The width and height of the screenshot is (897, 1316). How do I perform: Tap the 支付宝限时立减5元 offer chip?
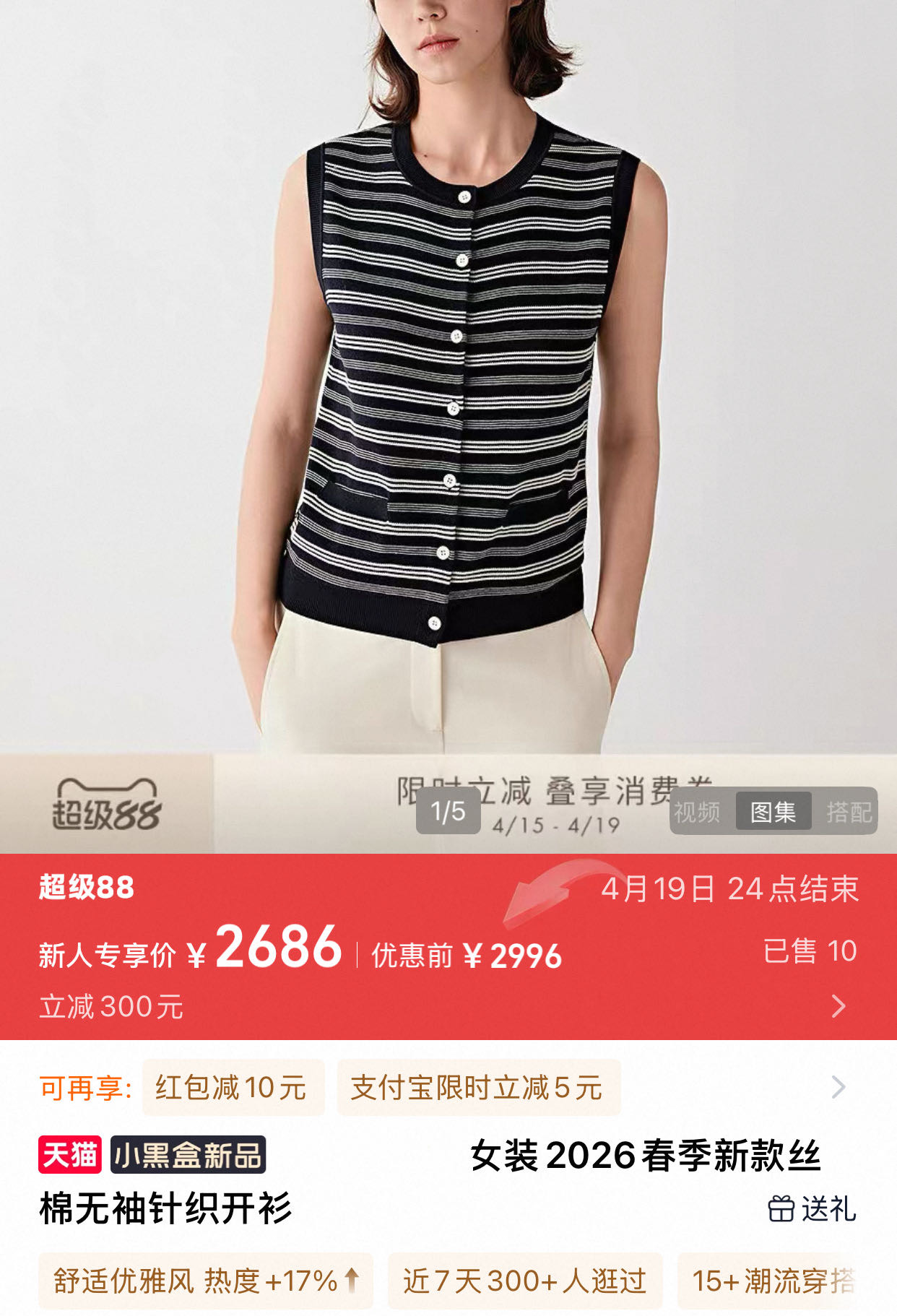478,1087
